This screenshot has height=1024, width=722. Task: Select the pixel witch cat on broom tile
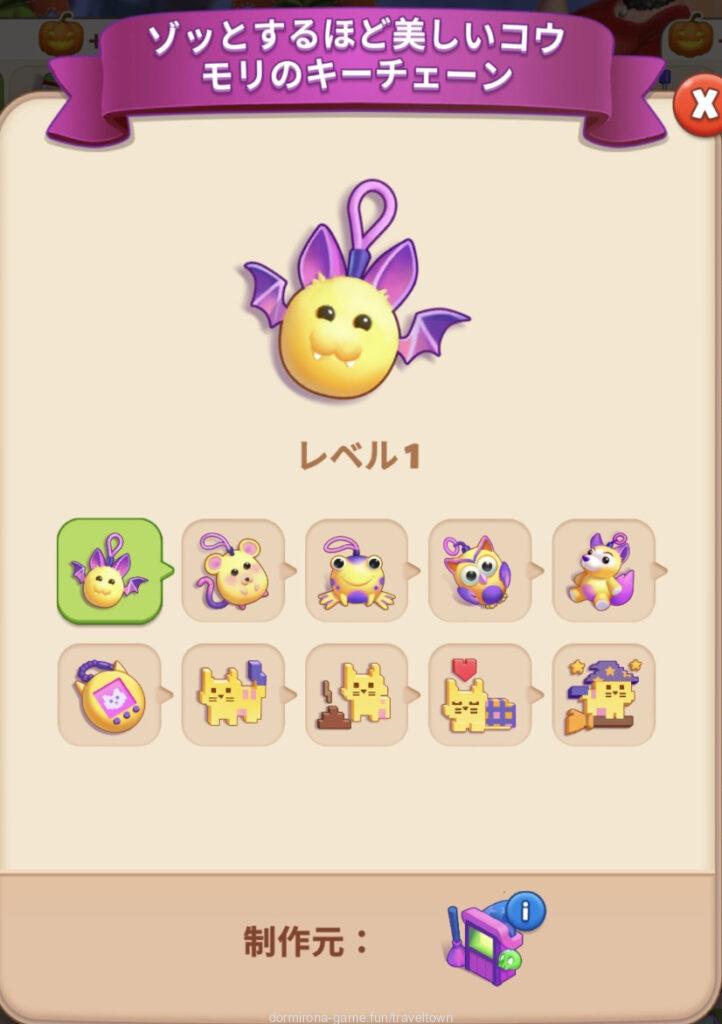point(603,695)
